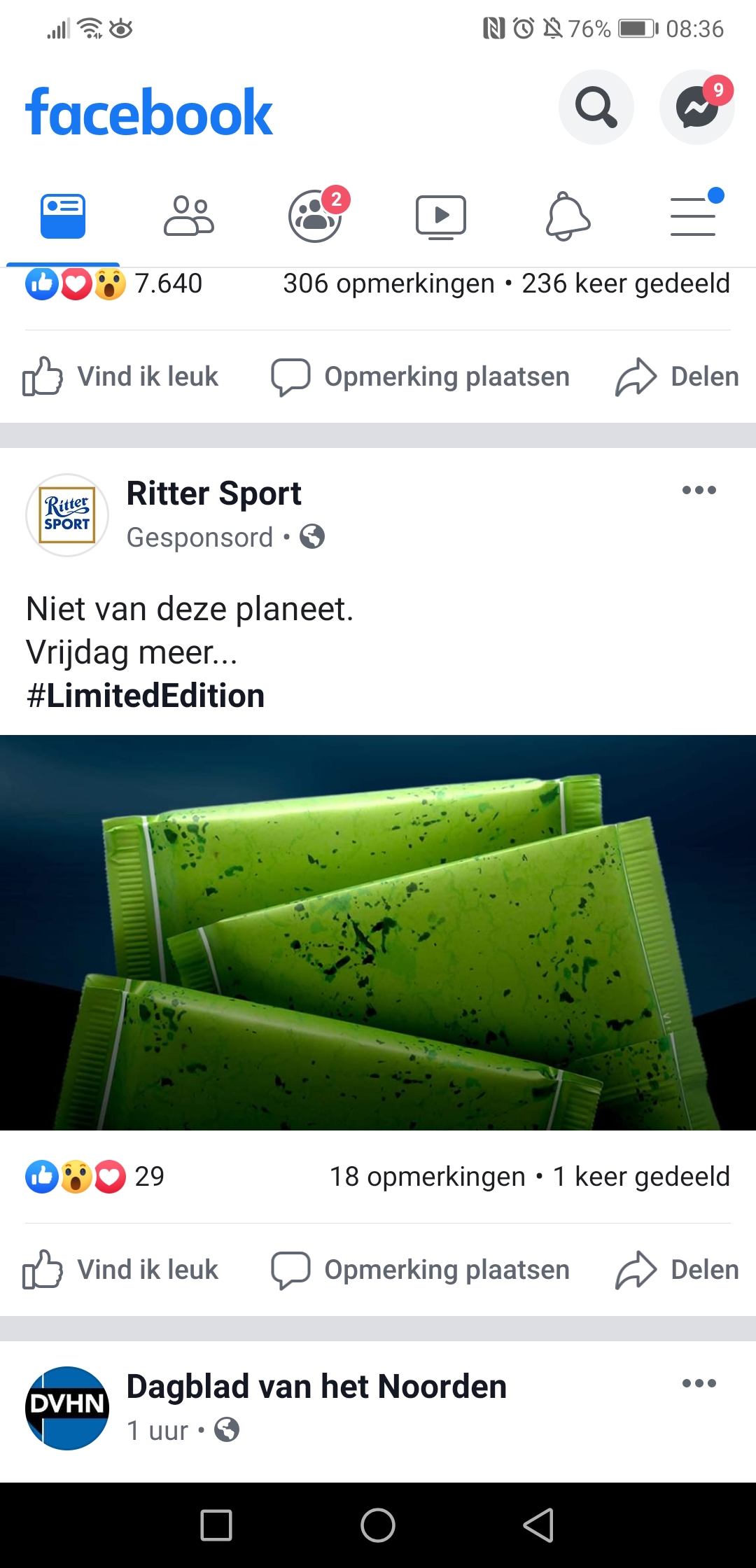The height and width of the screenshot is (1568, 756).
Task: Open options for Dagblad van het Noorden post
Action: click(x=699, y=1383)
